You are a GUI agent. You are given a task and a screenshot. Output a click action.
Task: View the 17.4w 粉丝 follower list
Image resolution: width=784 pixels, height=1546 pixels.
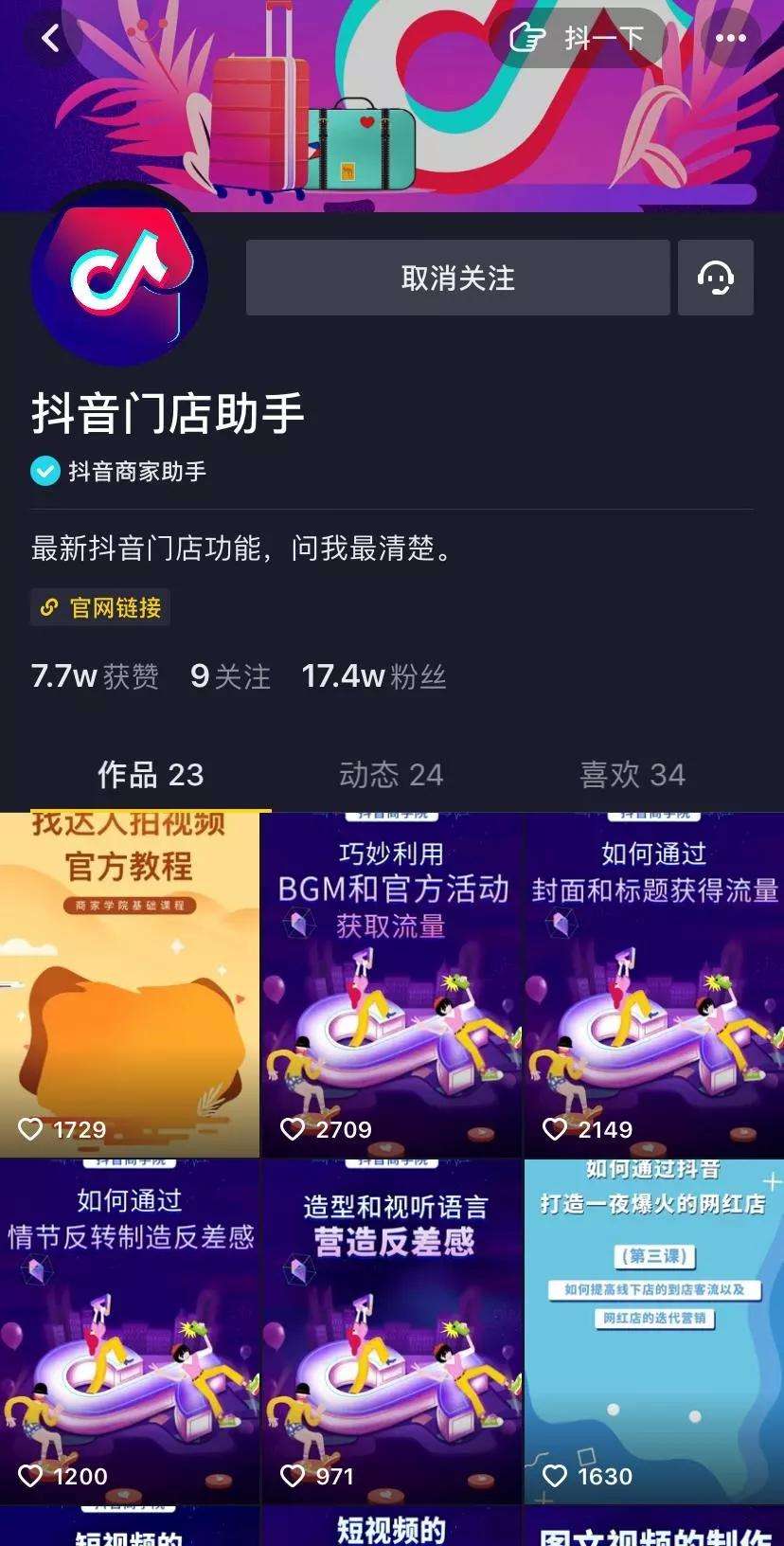pyautogui.click(x=373, y=676)
